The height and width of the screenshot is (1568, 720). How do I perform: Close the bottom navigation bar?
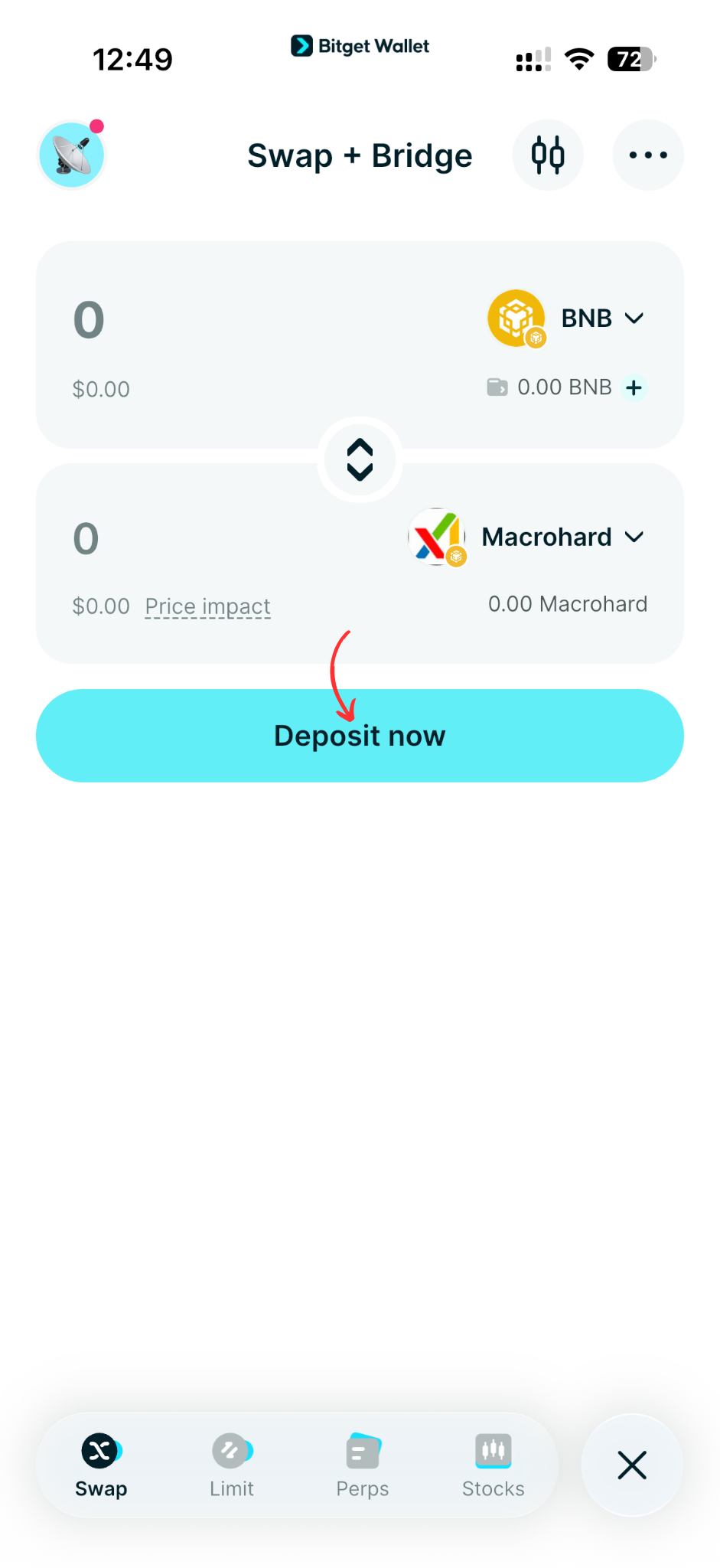(x=632, y=1465)
